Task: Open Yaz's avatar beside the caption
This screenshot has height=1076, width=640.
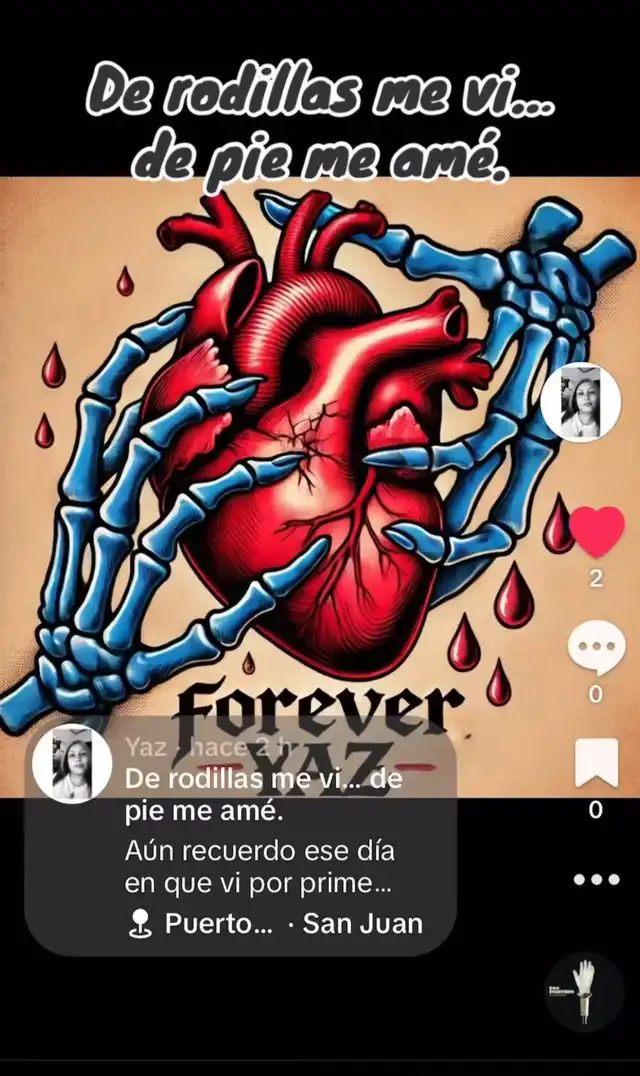Action: coord(72,763)
